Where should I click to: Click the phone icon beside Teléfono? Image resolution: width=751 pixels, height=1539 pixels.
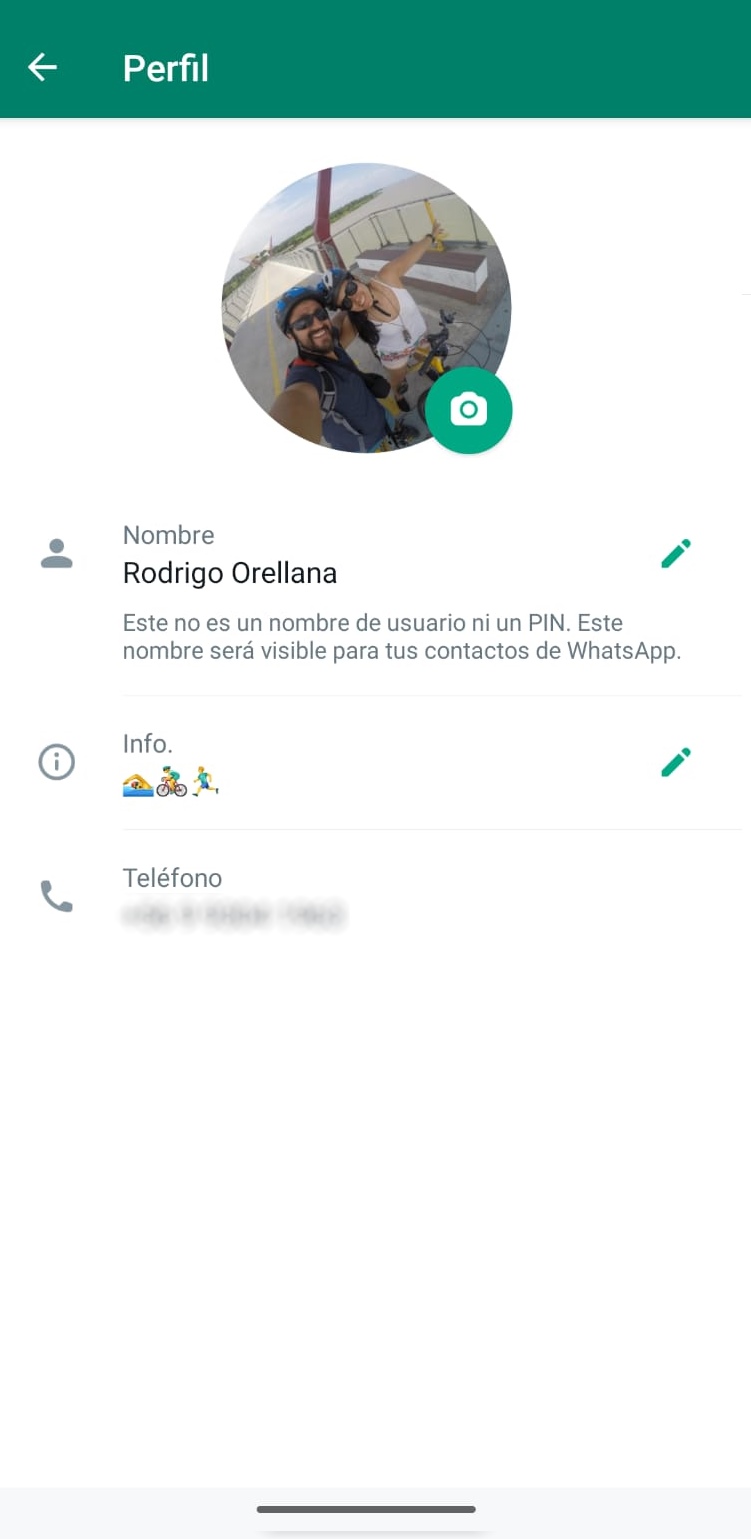57,897
